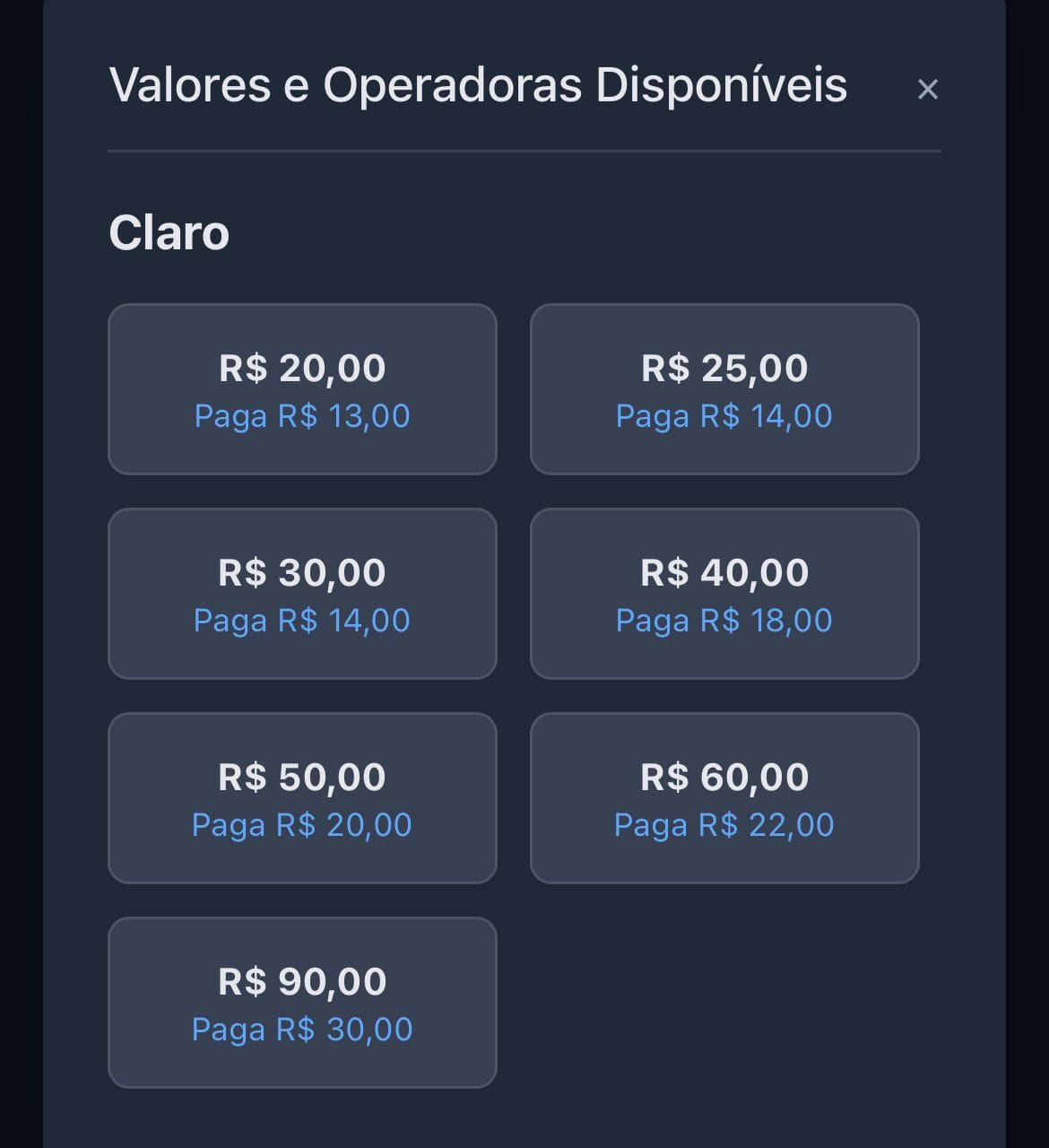Choose the R$ 60,00 Claro option
The height and width of the screenshot is (1148, 1049).
[x=724, y=798]
